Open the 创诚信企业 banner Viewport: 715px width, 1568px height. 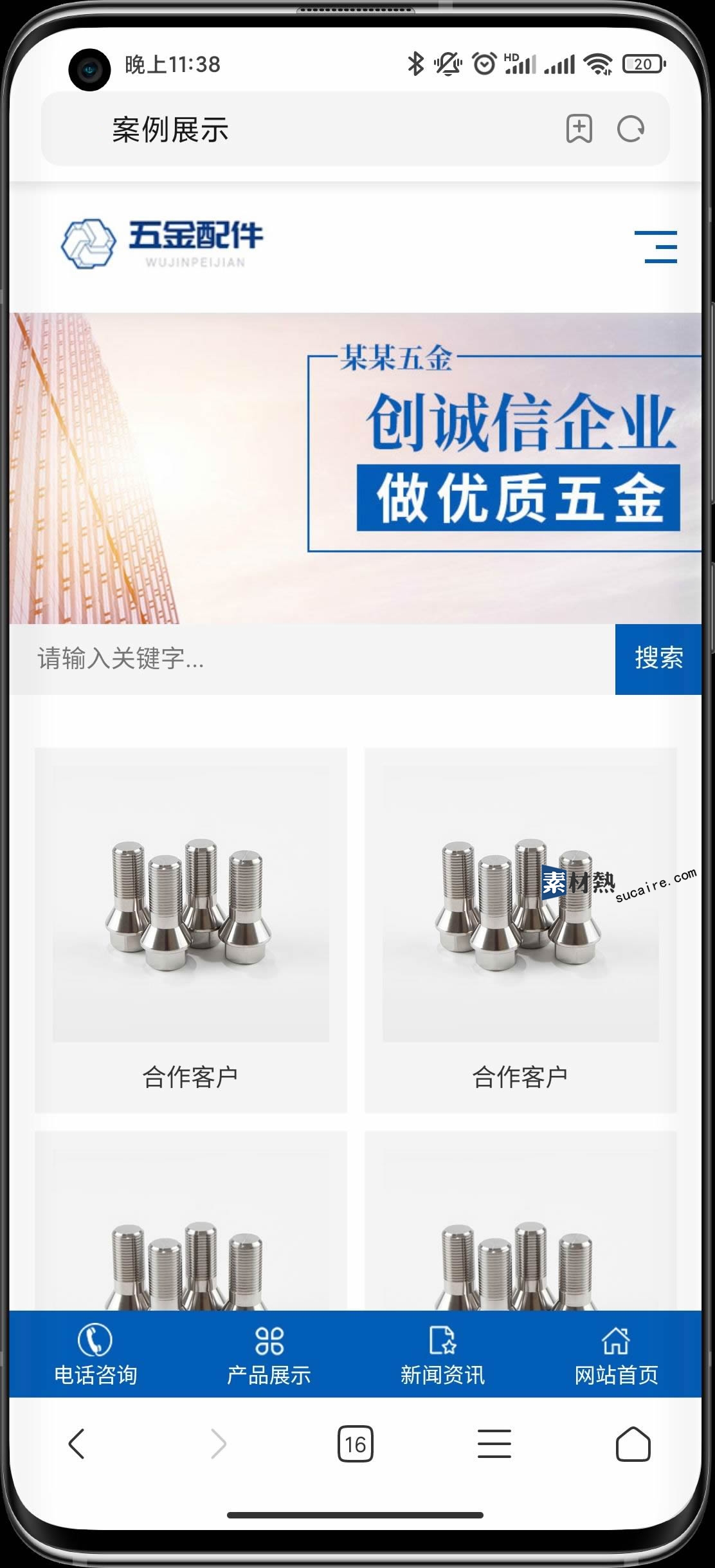pyautogui.click(x=355, y=468)
